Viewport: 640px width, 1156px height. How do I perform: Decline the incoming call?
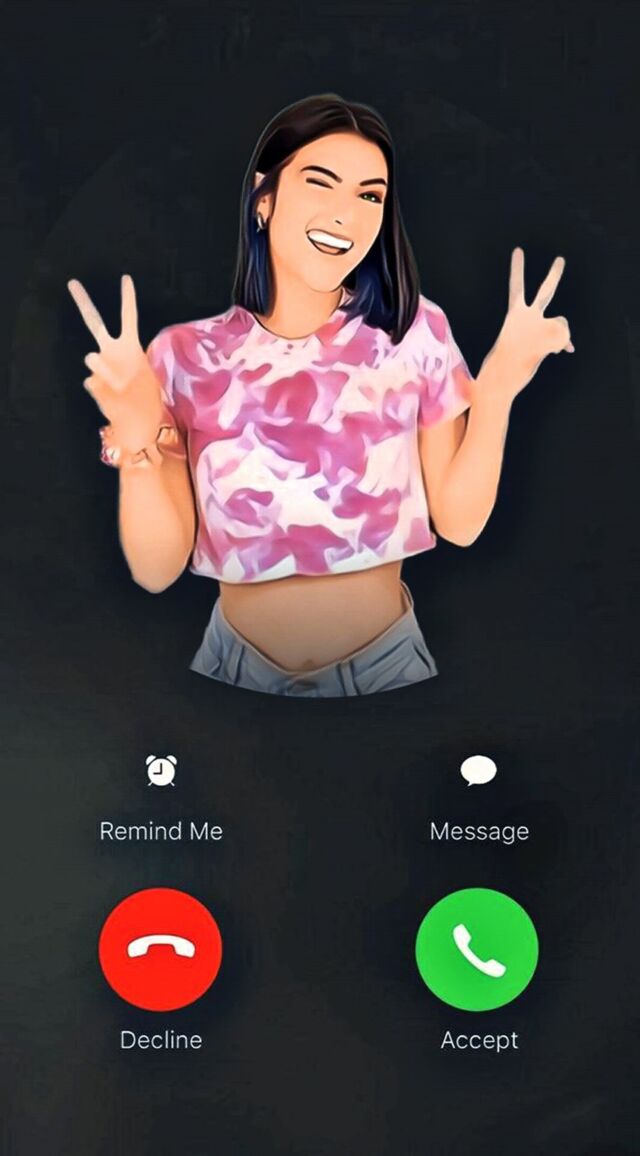pos(160,949)
